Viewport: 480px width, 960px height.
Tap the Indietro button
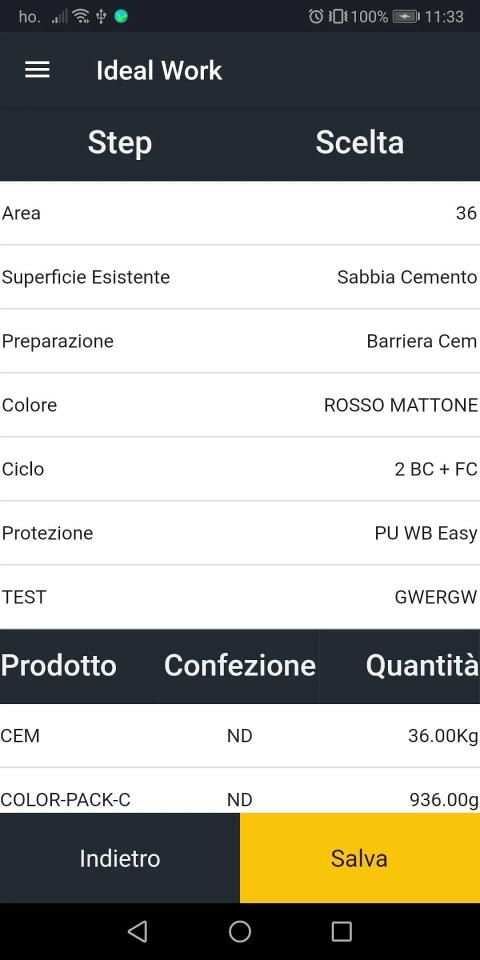pyautogui.click(x=120, y=858)
